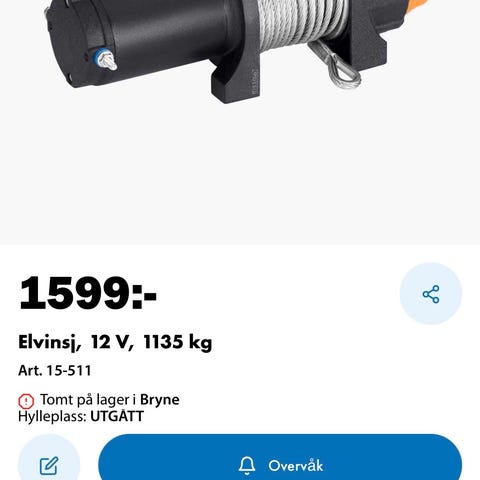This screenshot has height=480, width=480.
Task: Open the edit note icon
Action: point(49,460)
